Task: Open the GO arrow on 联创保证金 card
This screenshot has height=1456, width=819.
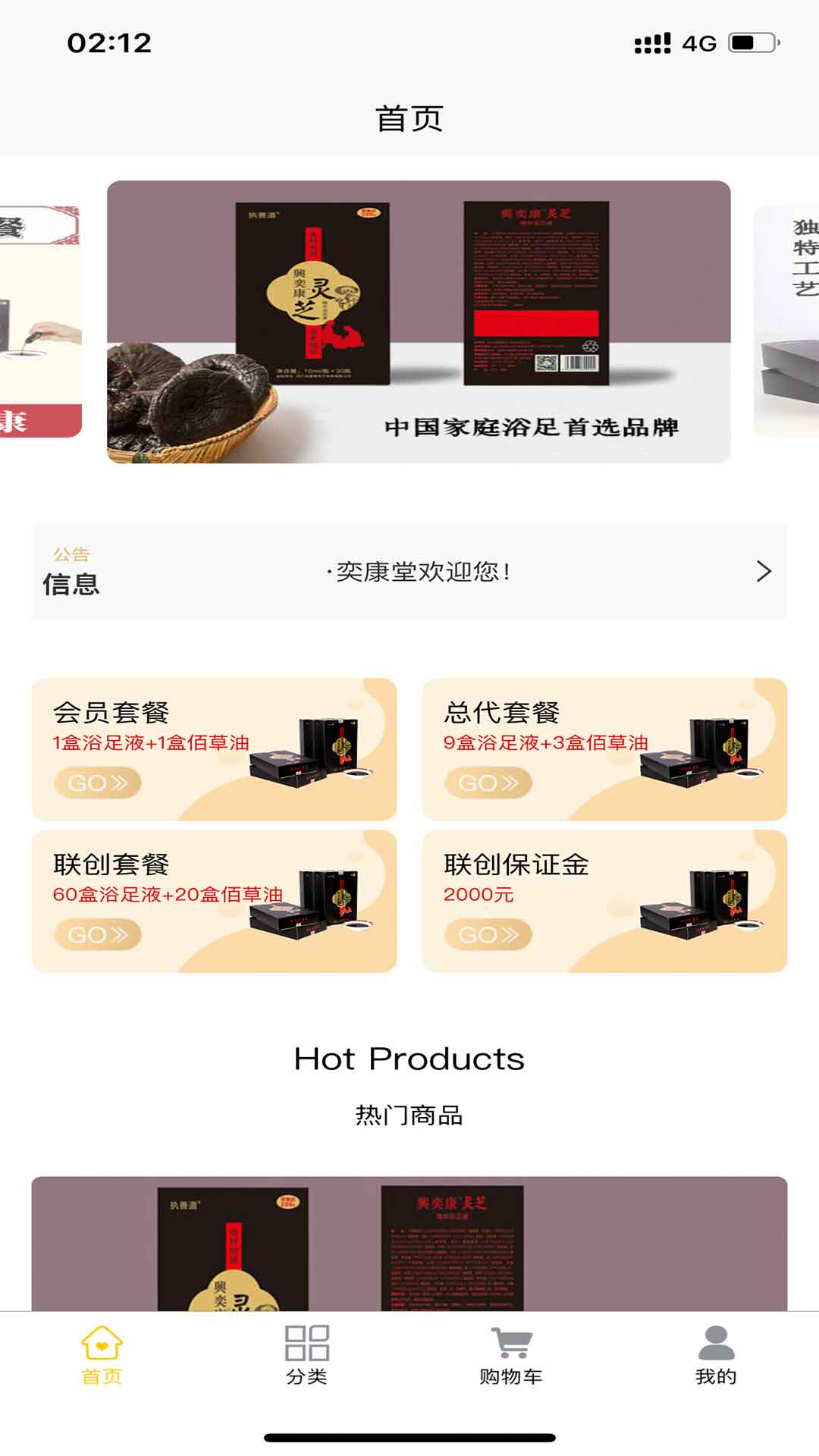Action: (488, 934)
